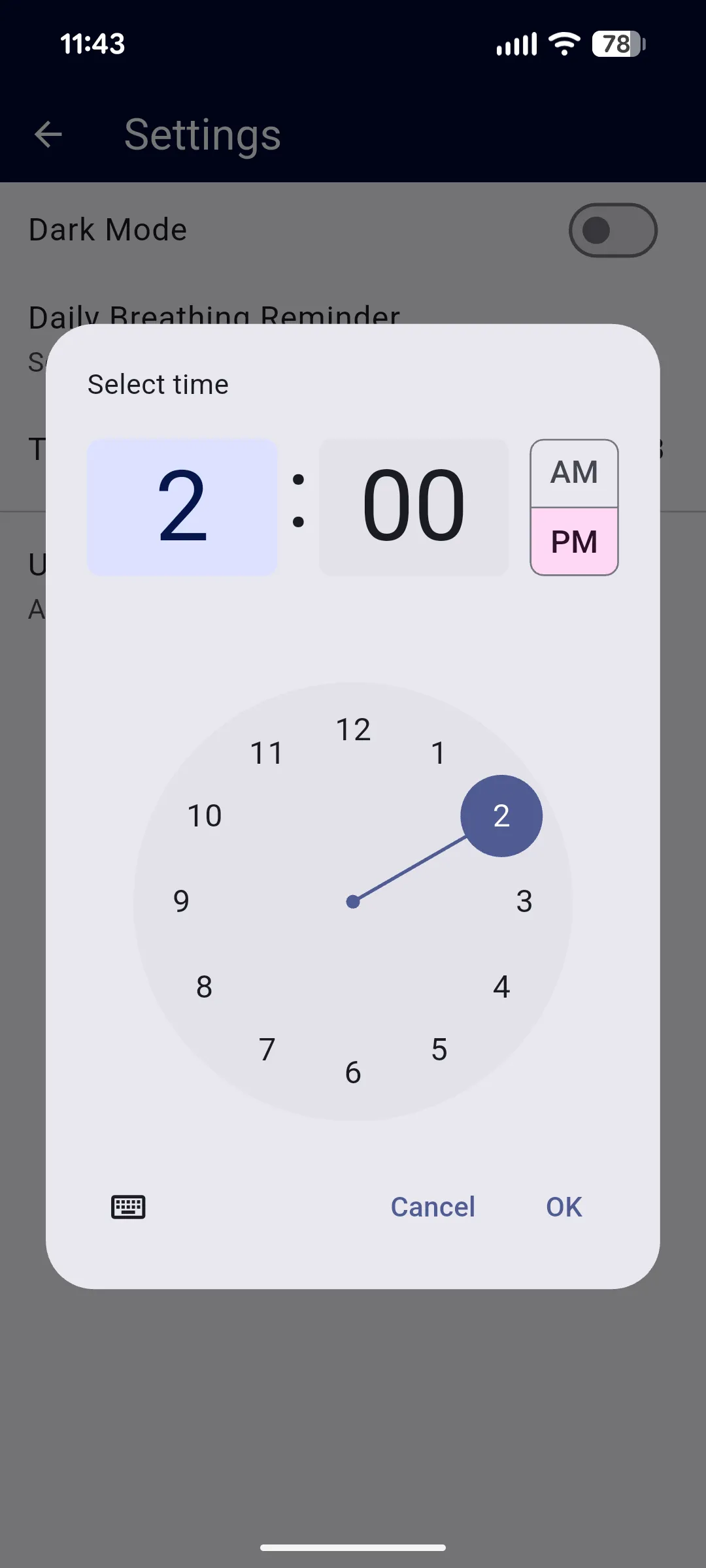Switch the time period to AM
Screen dimensions: 706x1568
pos(573,472)
